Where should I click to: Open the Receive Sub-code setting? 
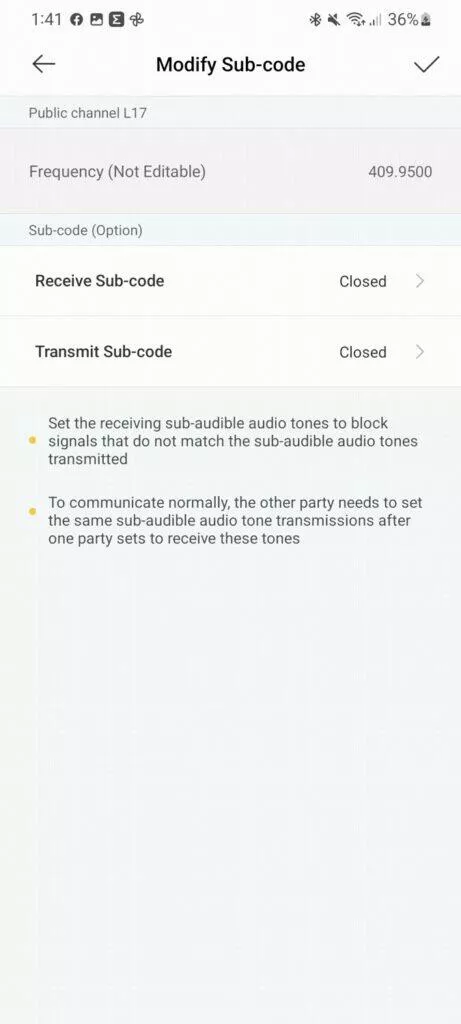(230, 281)
